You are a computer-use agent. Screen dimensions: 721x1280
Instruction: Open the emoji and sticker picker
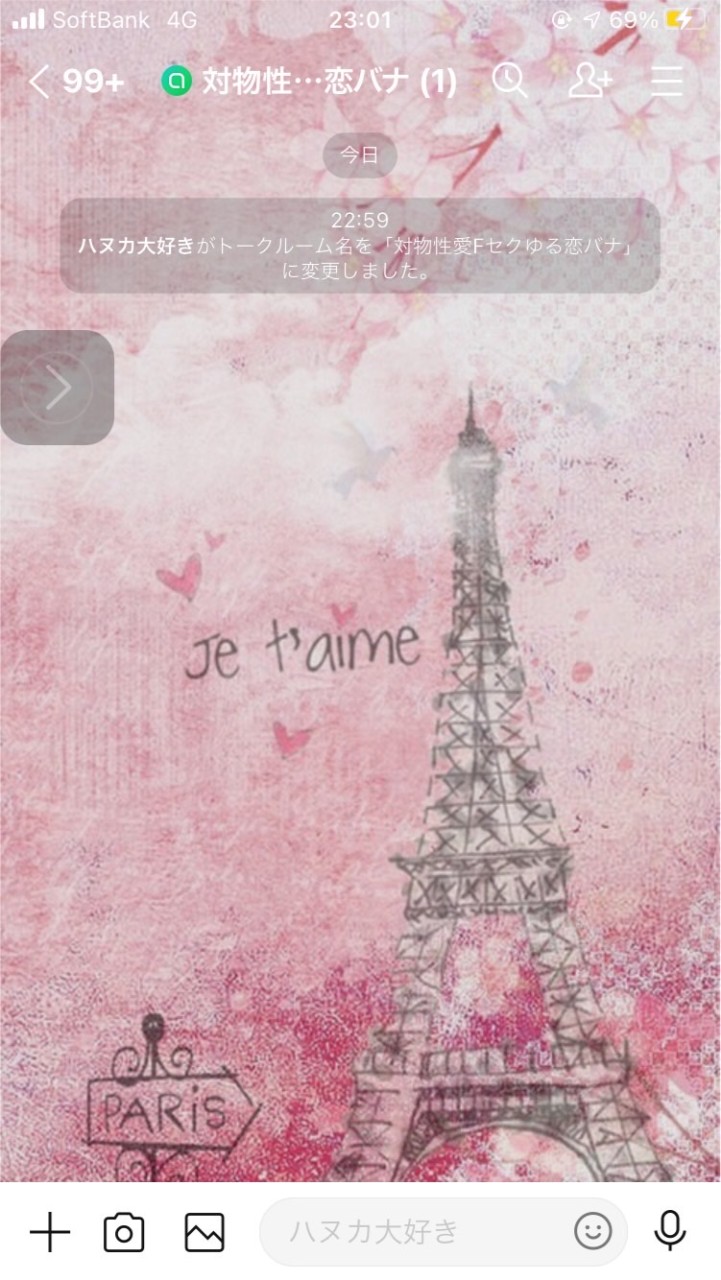point(593,1232)
